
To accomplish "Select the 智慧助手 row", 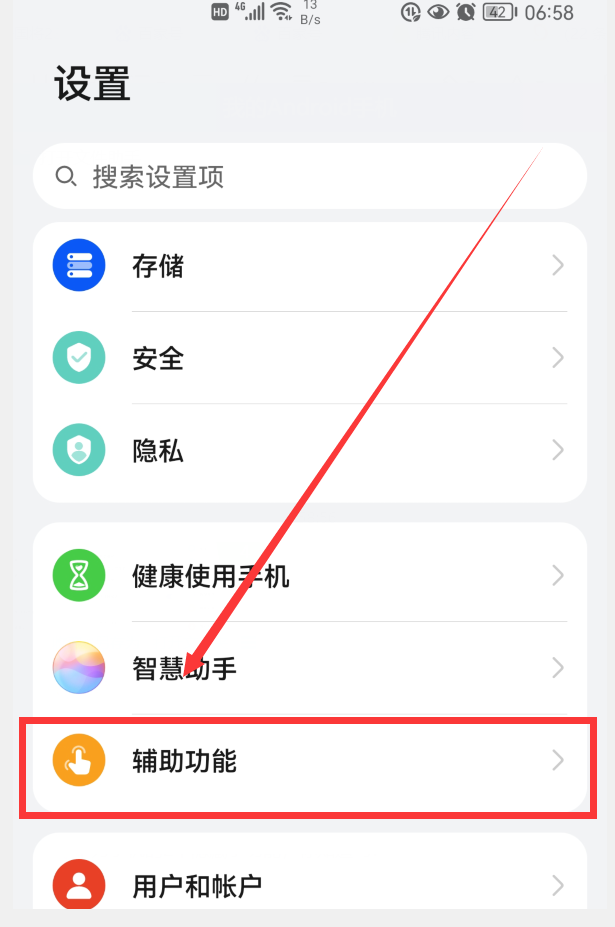I will coord(309,668).
